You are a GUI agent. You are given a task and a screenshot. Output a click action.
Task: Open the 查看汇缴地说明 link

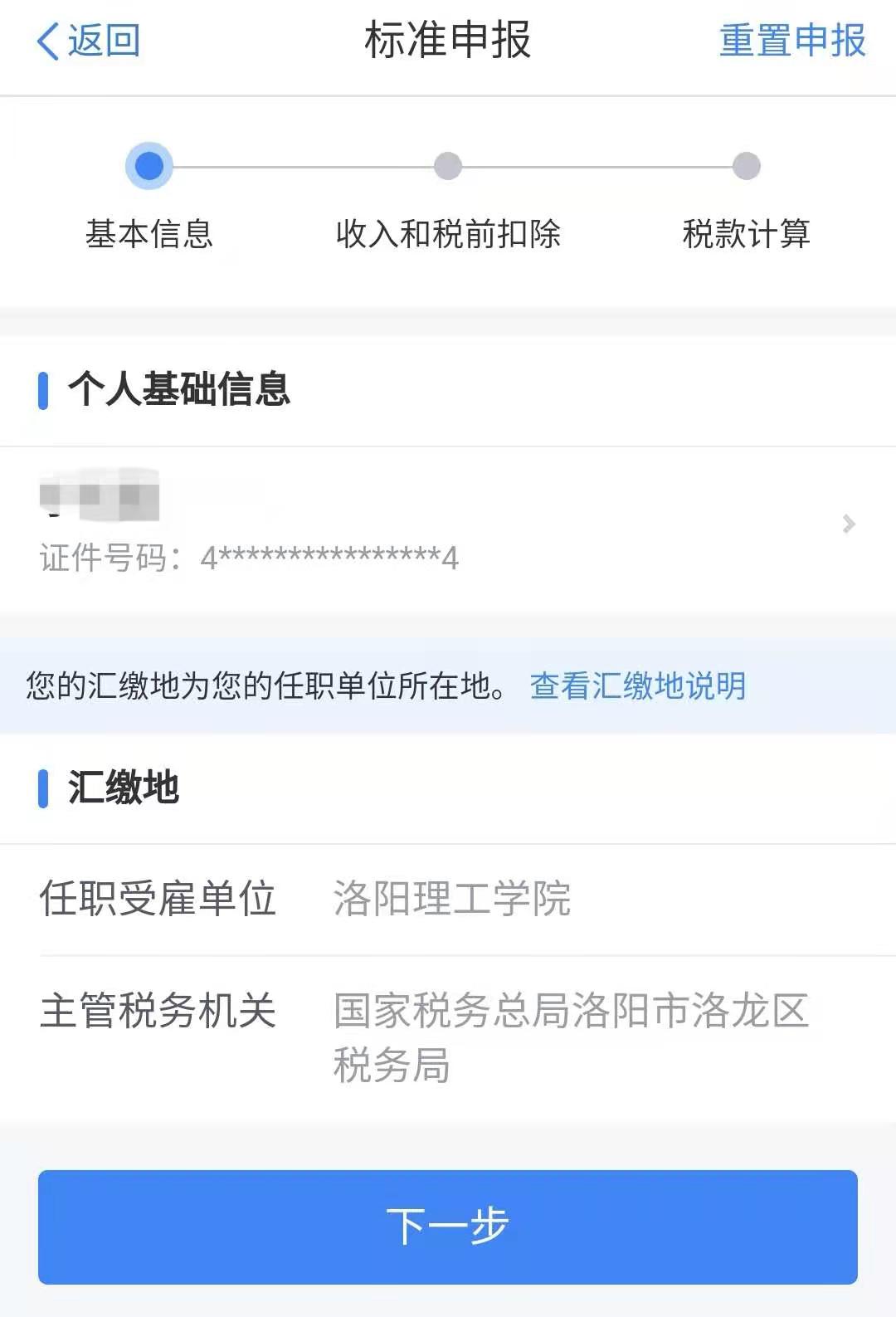[x=637, y=686]
